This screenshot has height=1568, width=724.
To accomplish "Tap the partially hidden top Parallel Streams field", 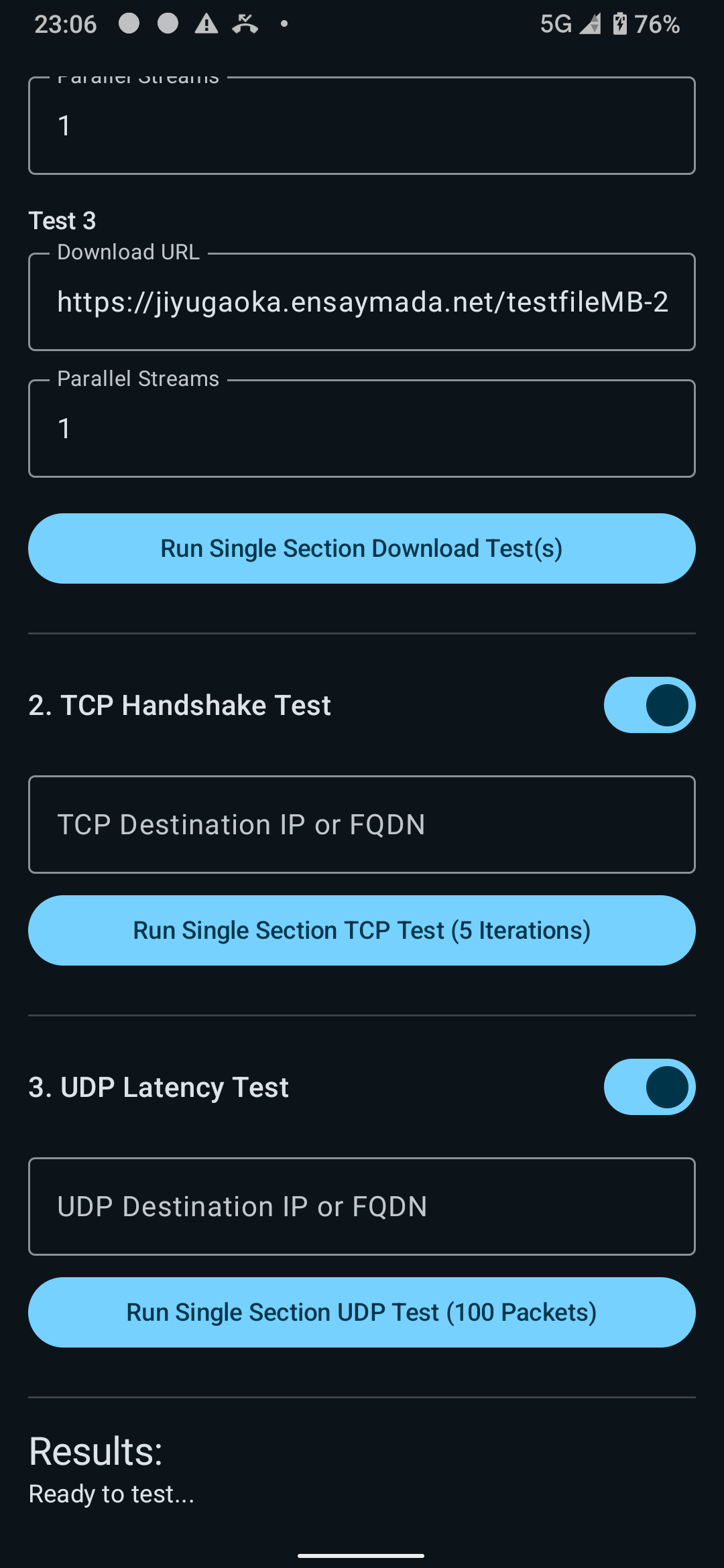I will (x=362, y=126).
